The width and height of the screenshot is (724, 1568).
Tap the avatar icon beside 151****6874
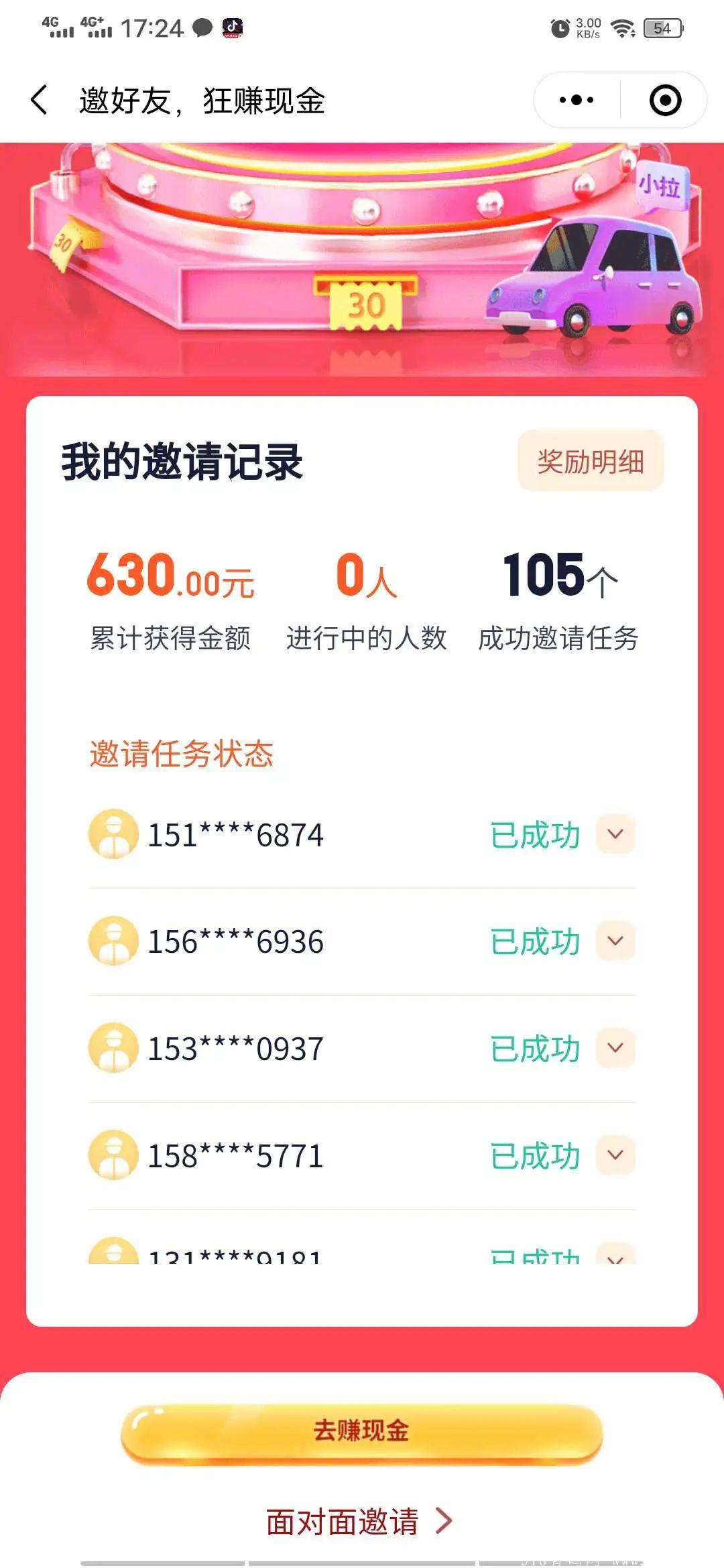[114, 834]
